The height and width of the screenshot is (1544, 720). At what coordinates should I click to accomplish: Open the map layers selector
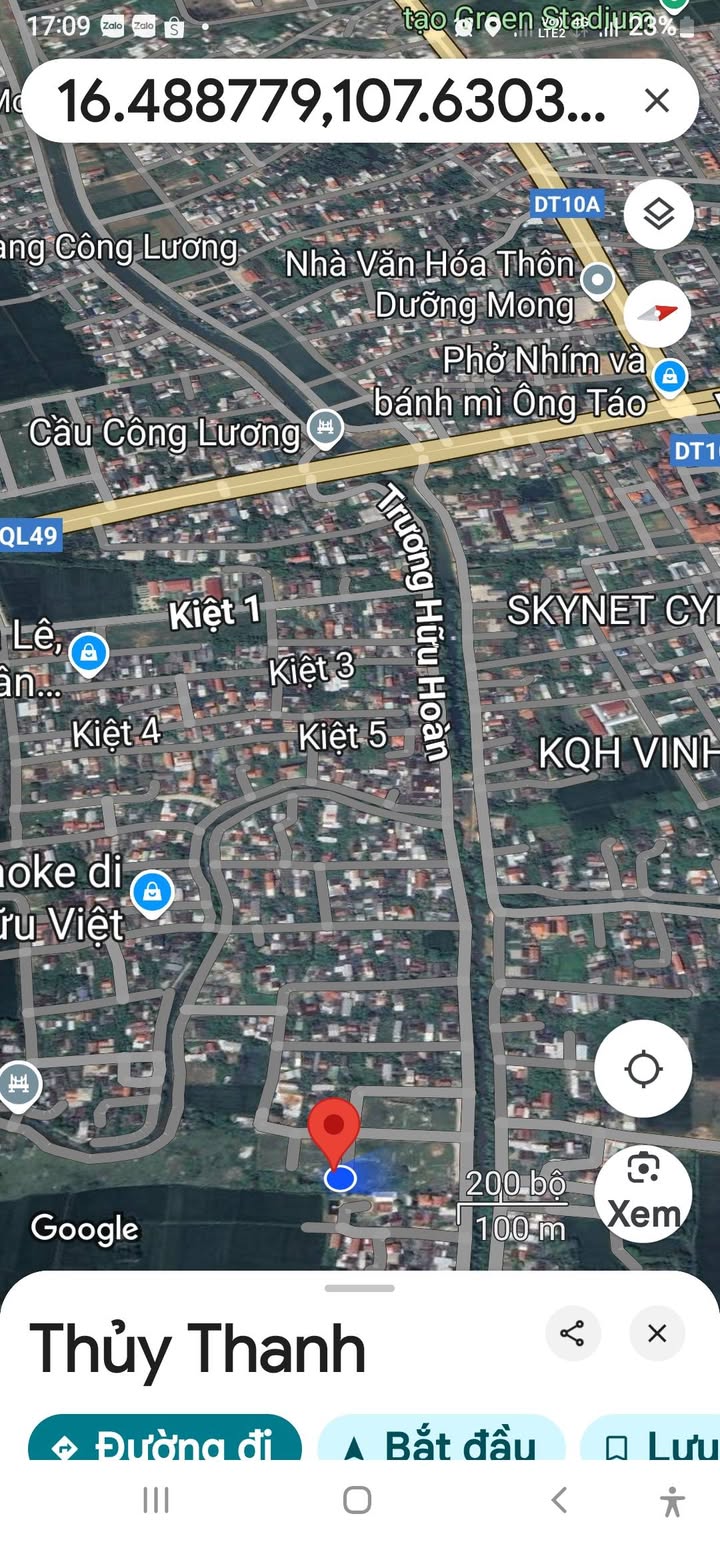point(658,214)
